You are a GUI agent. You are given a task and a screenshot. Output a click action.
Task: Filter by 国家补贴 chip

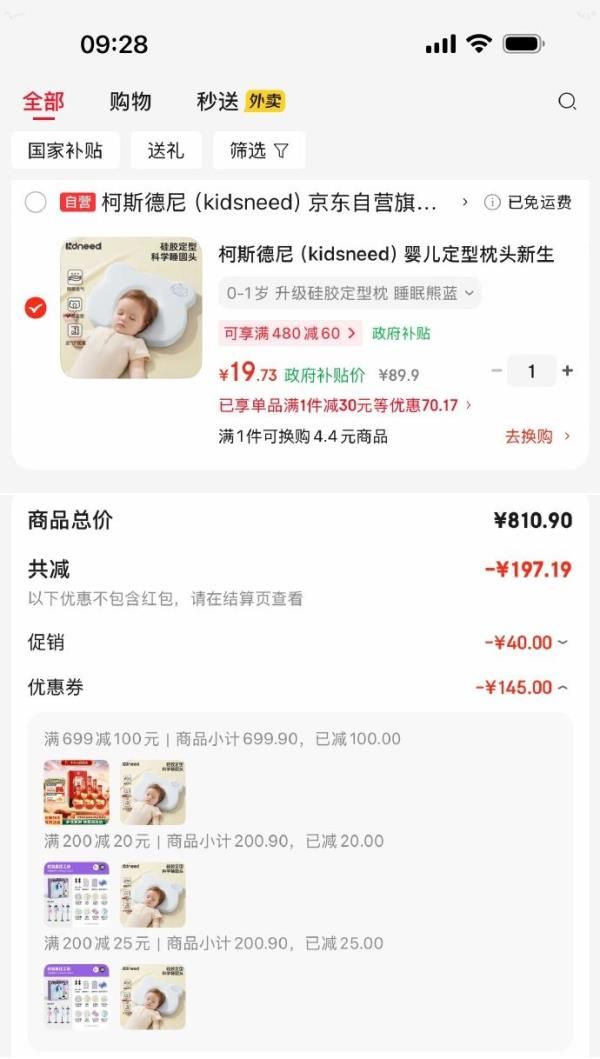click(x=65, y=151)
